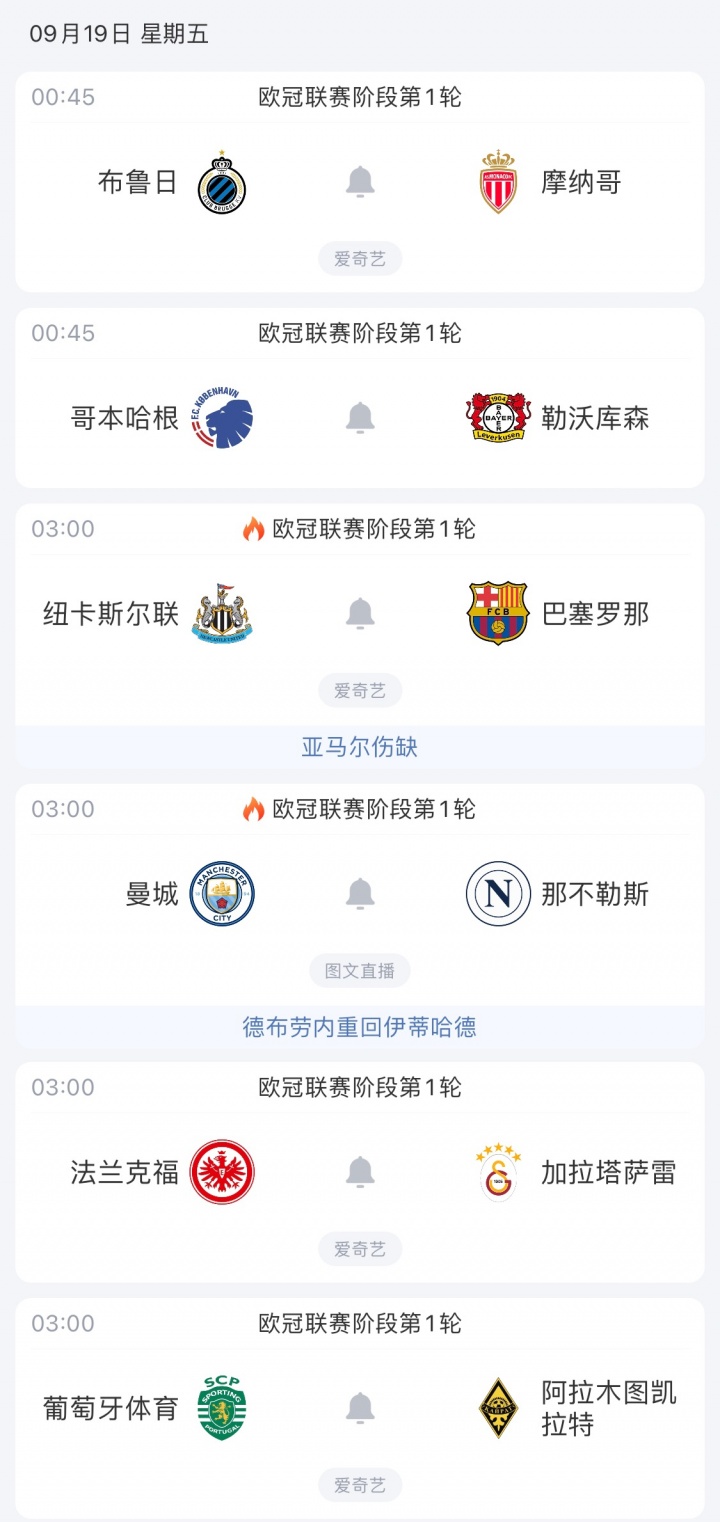The height and width of the screenshot is (1522, 720).
Task: Select the Club Brugge team logo
Action: coord(221,182)
